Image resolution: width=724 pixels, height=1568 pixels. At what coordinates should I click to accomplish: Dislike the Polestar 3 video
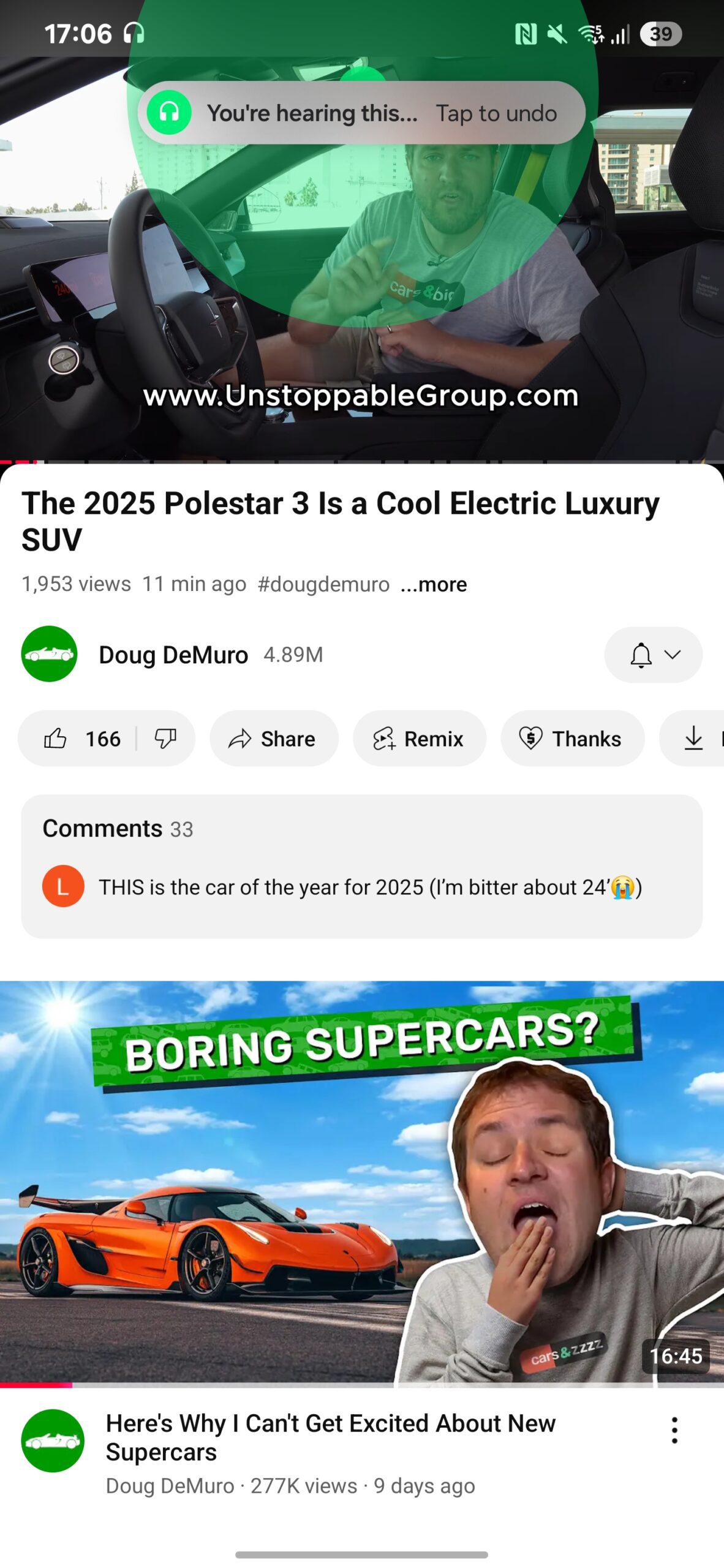165,739
